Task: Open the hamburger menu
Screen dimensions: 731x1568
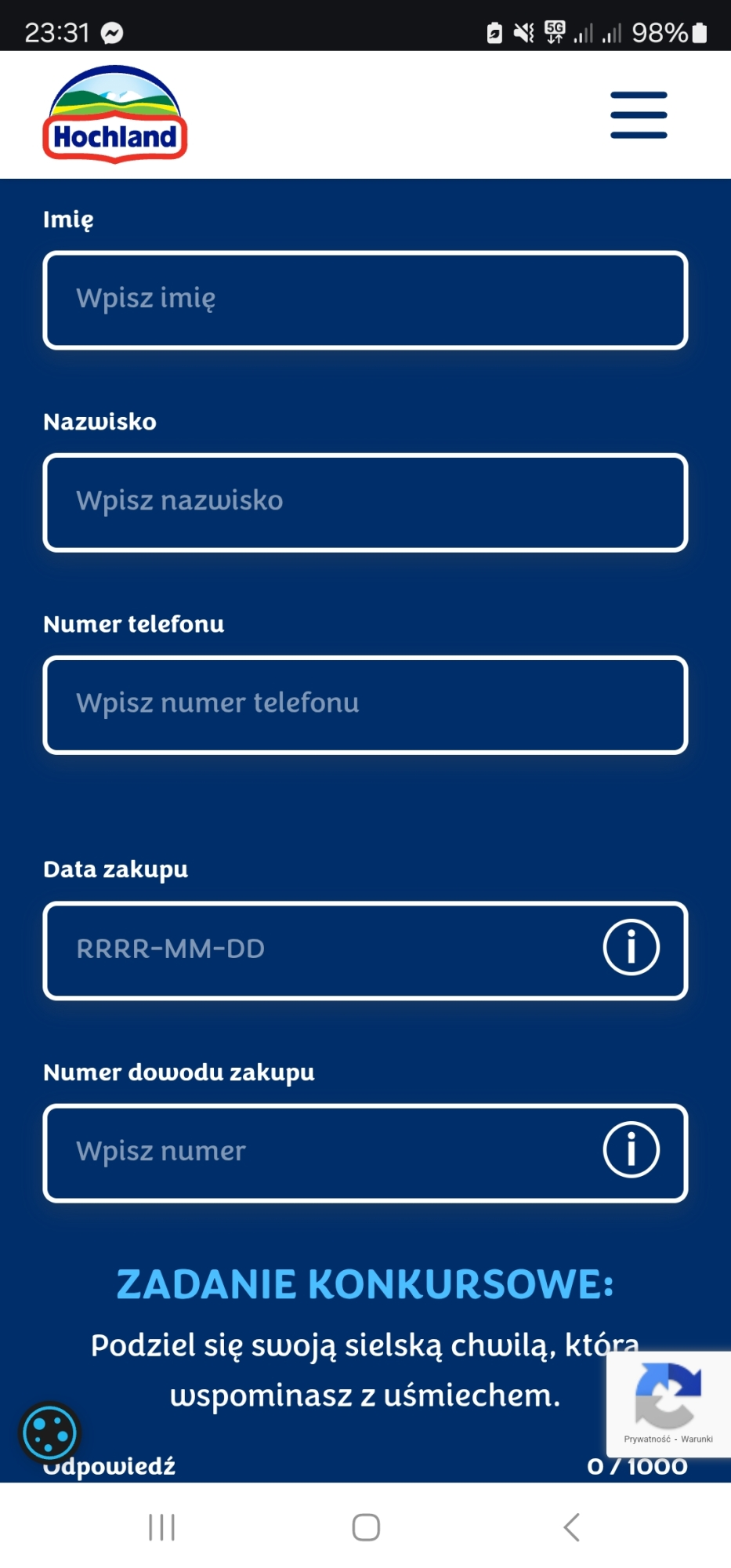Action: [639, 114]
